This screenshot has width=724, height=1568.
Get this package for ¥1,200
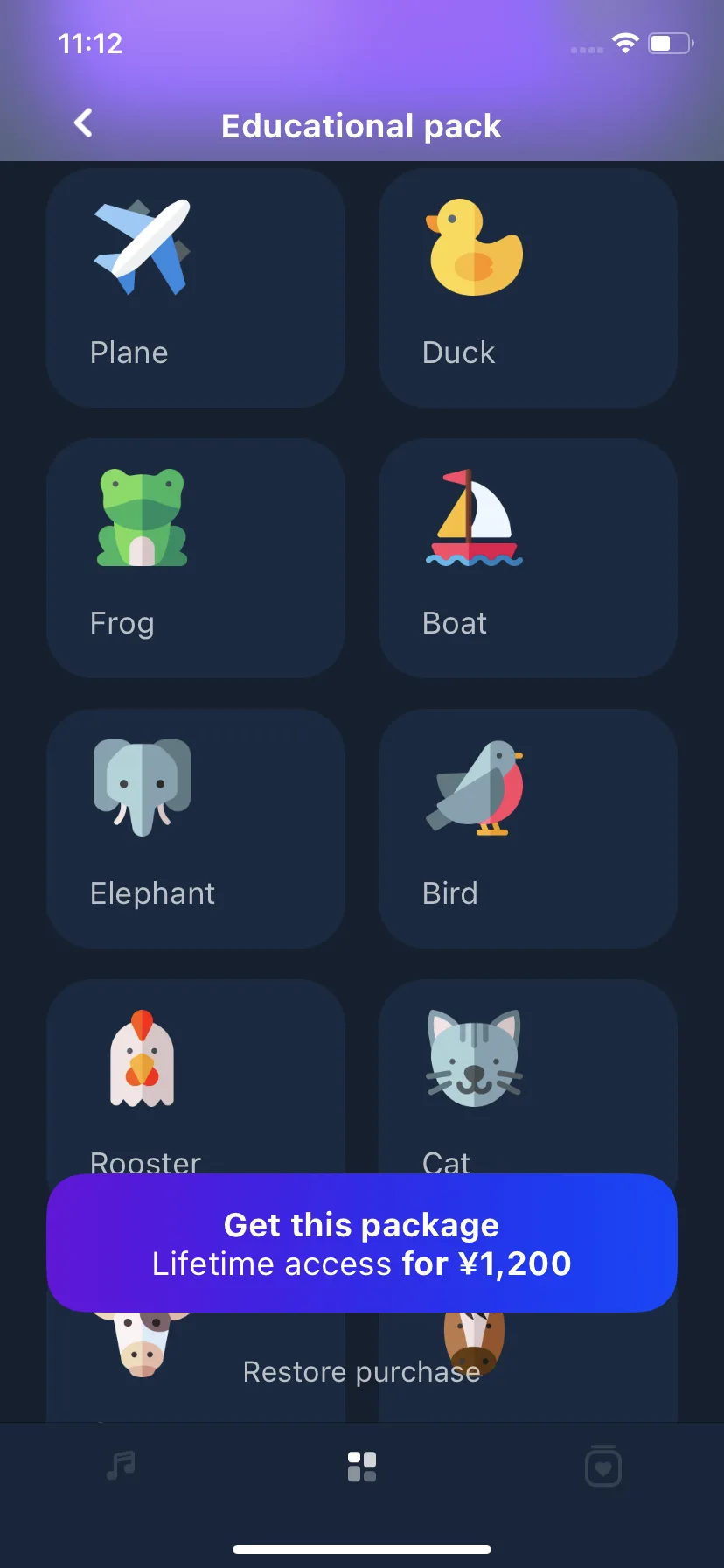click(362, 1242)
